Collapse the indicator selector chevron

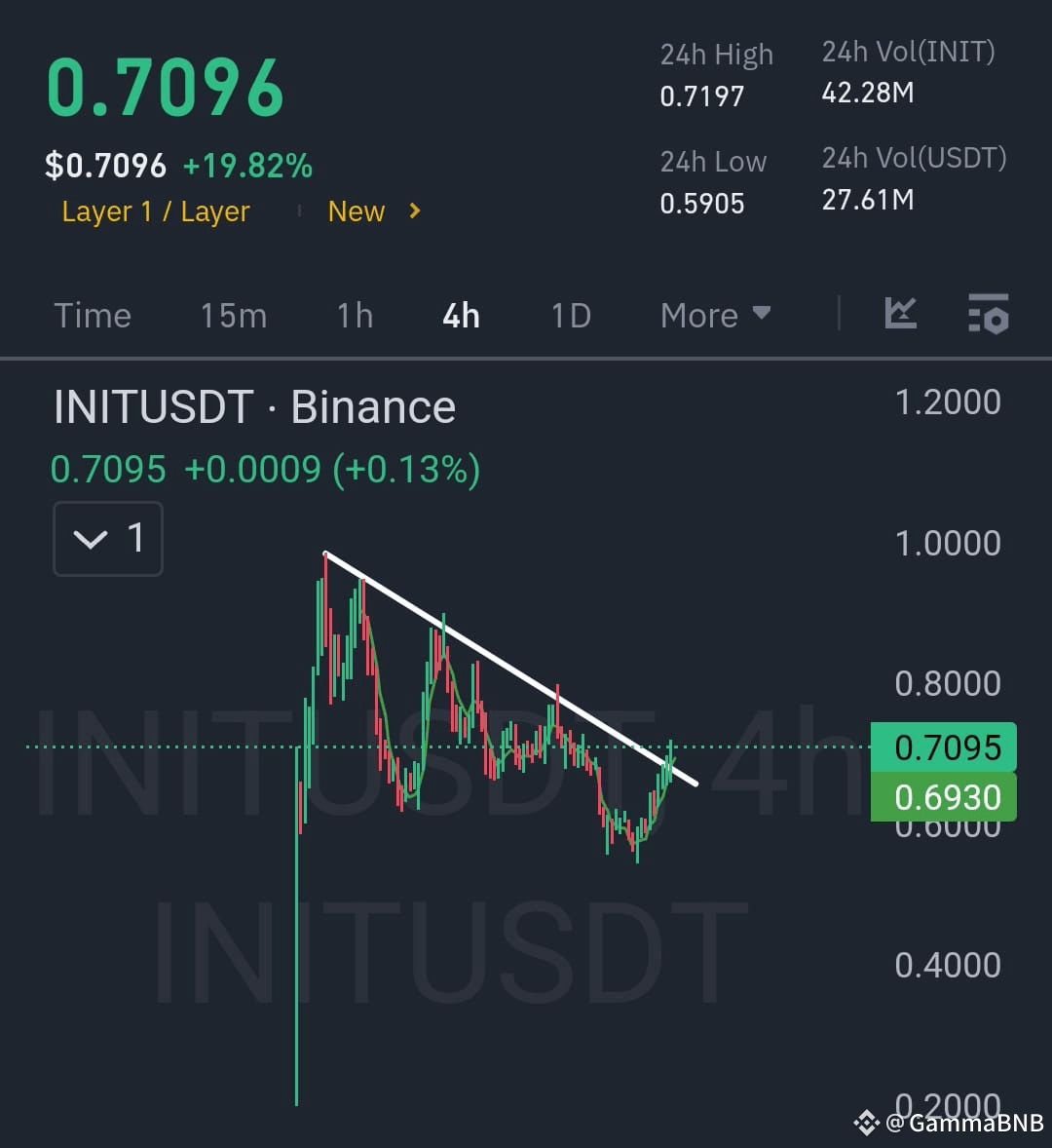90,539
